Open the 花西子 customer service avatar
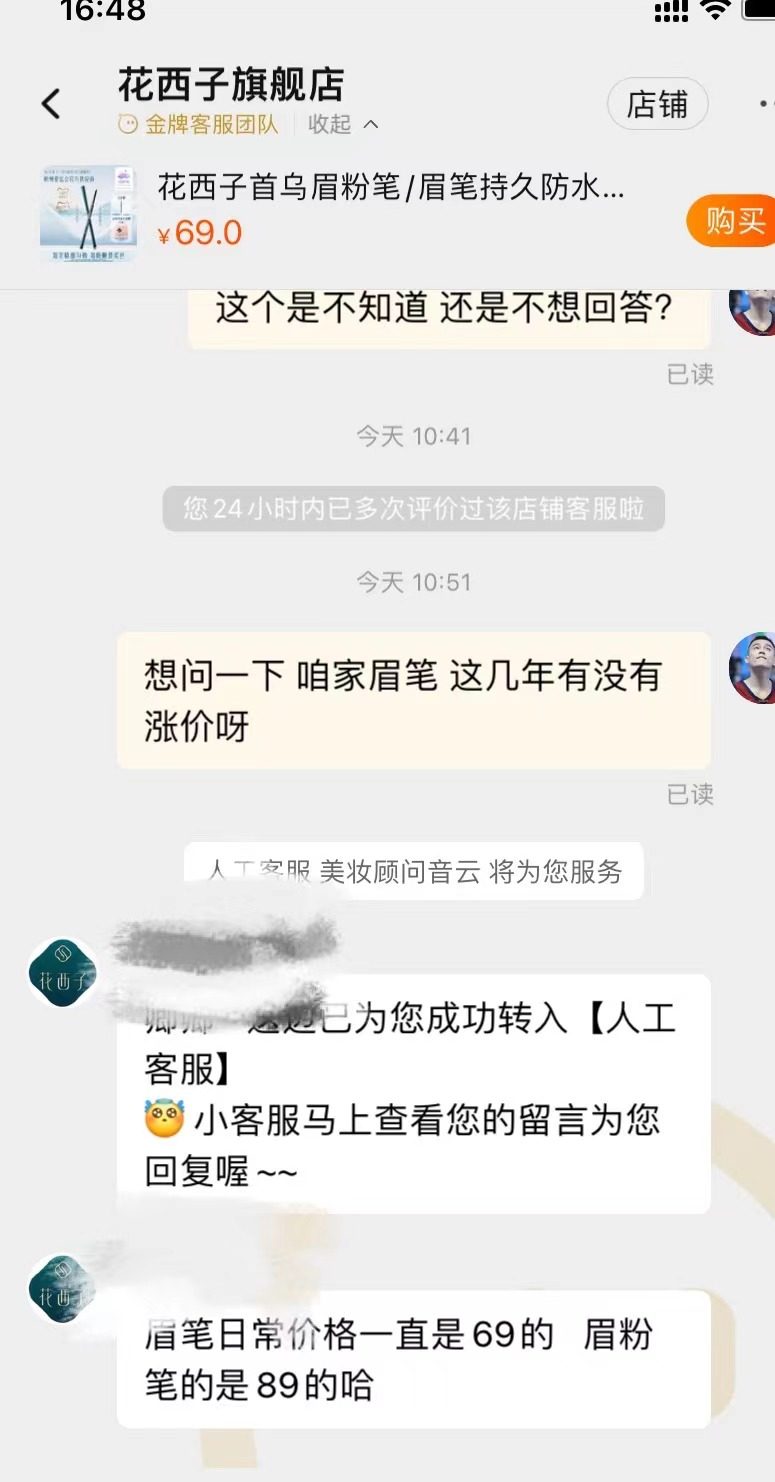The height and width of the screenshot is (1482, 775). [x=63, y=972]
